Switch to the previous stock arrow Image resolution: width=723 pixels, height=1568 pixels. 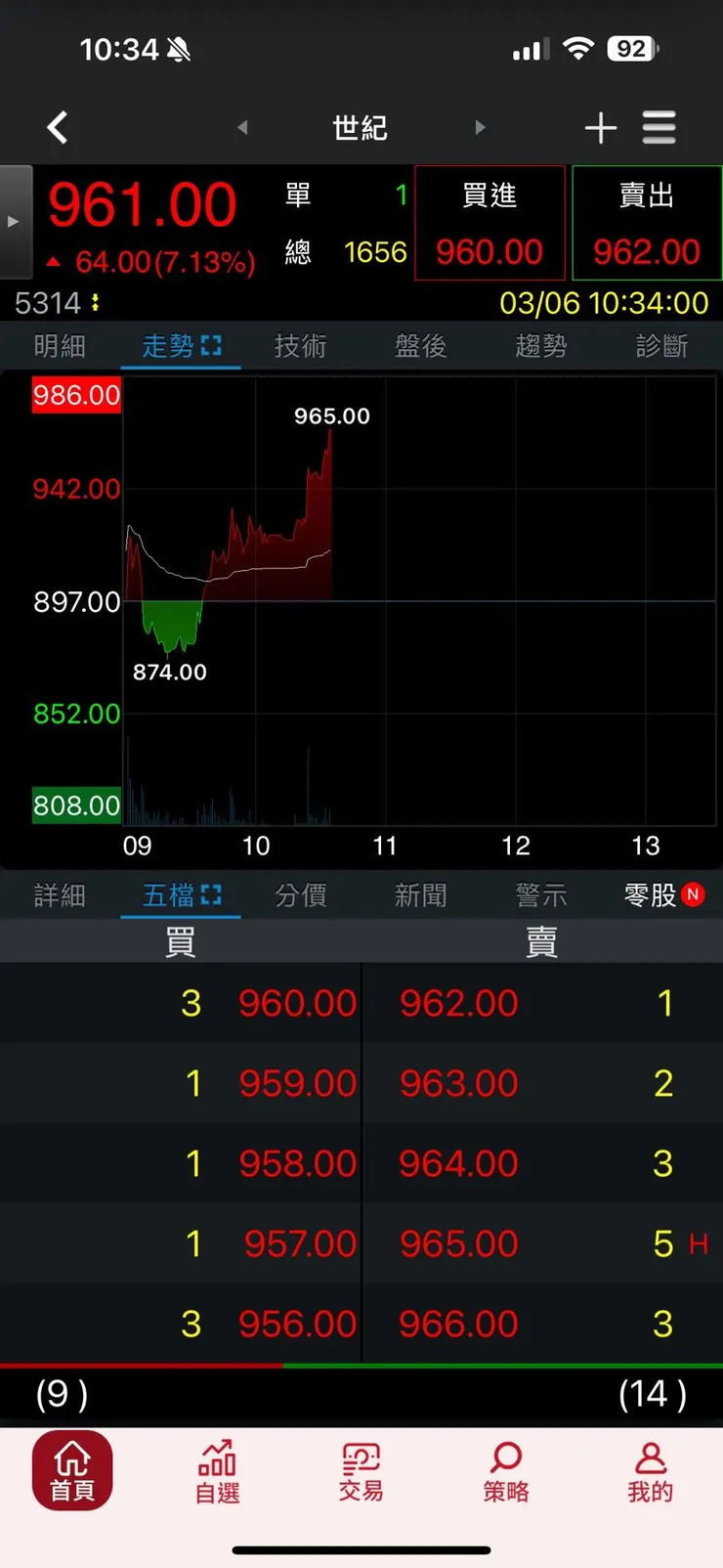coord(242,127)
